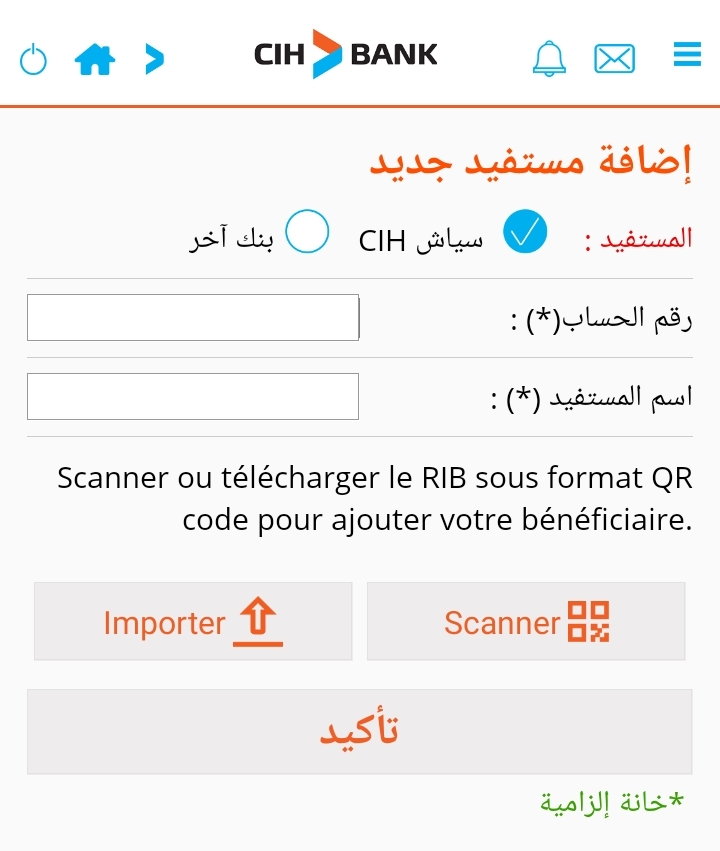Open the messages envelope icon
Viewport: 720px width, 851px height.
point(614,59)
